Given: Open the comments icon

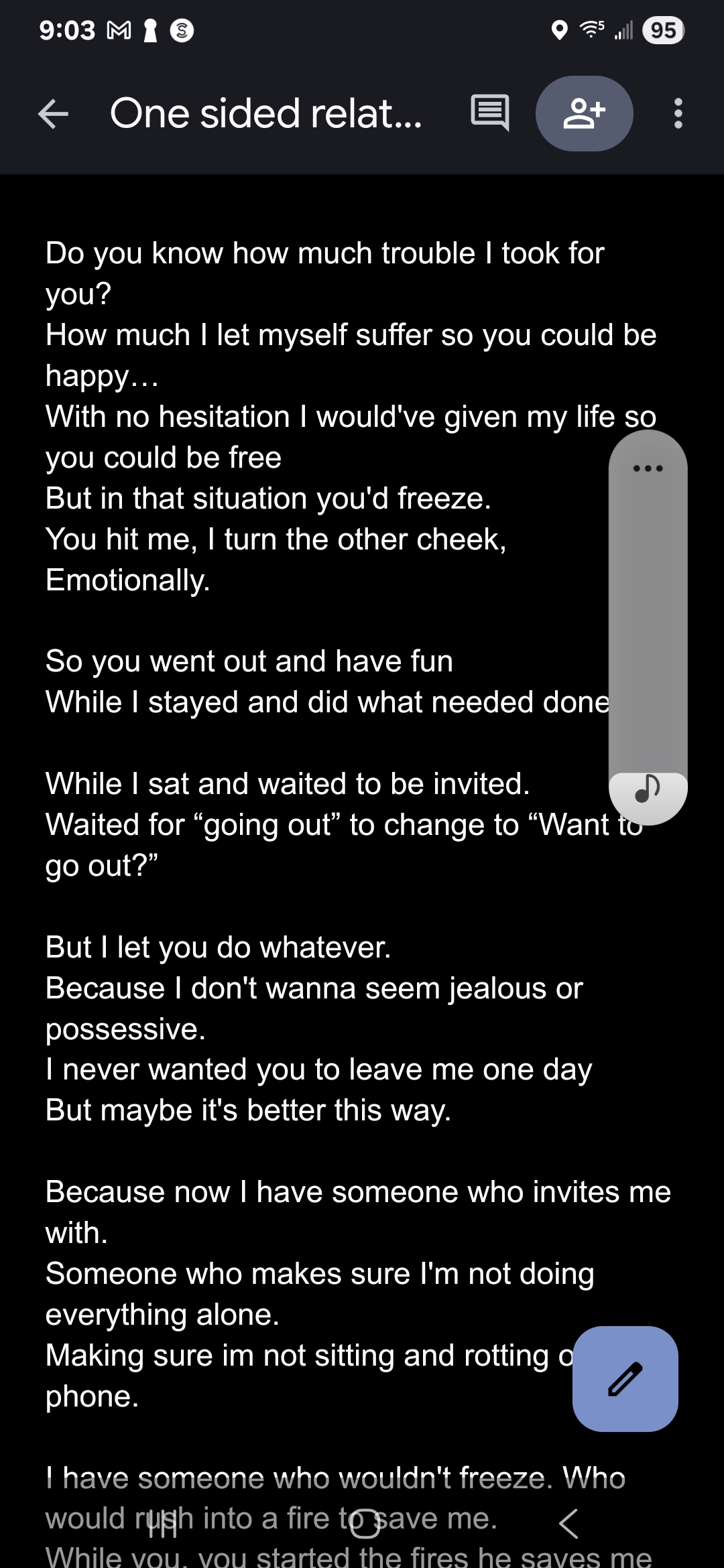Looking at the screenshot, I should pyautogui.click(x=490, y=113).
